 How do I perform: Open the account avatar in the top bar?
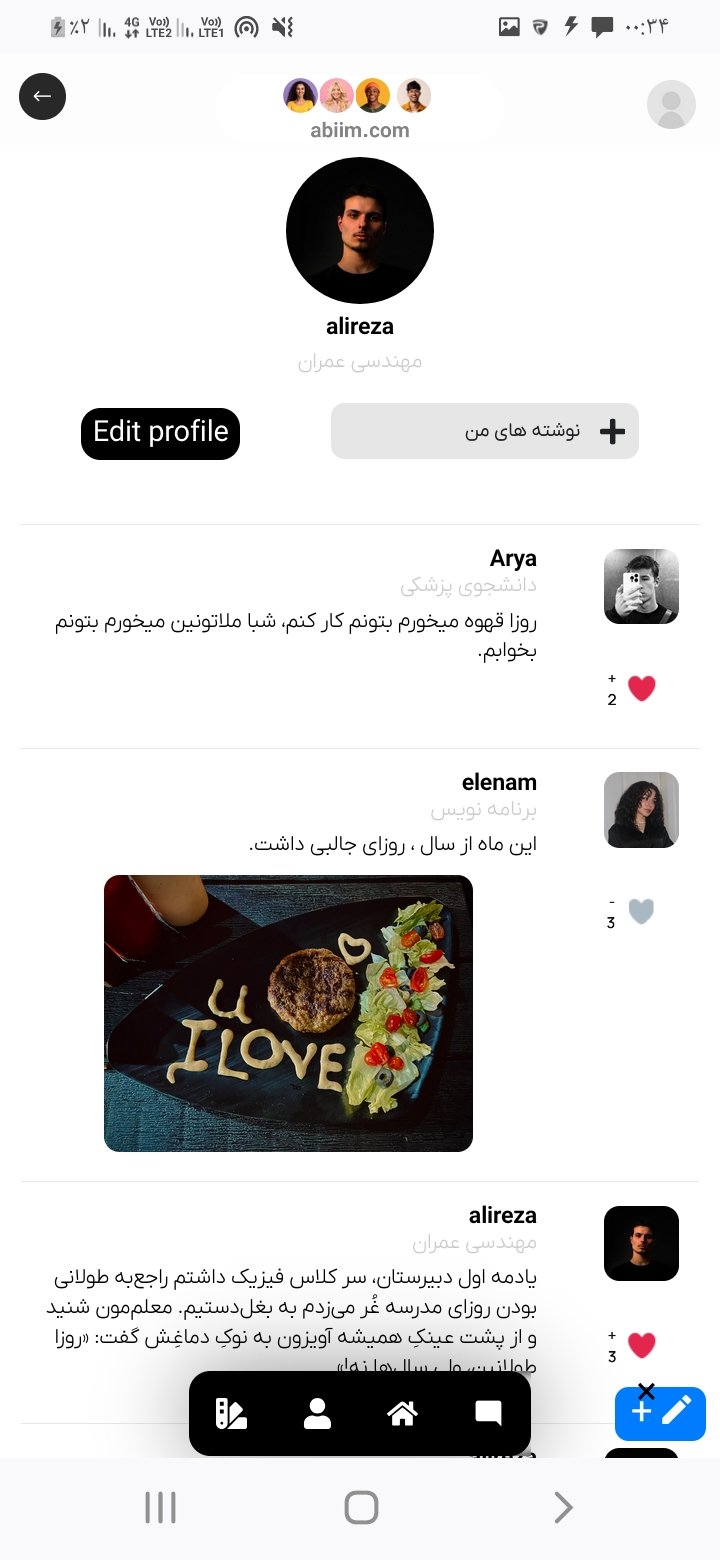tap(671, 104)
